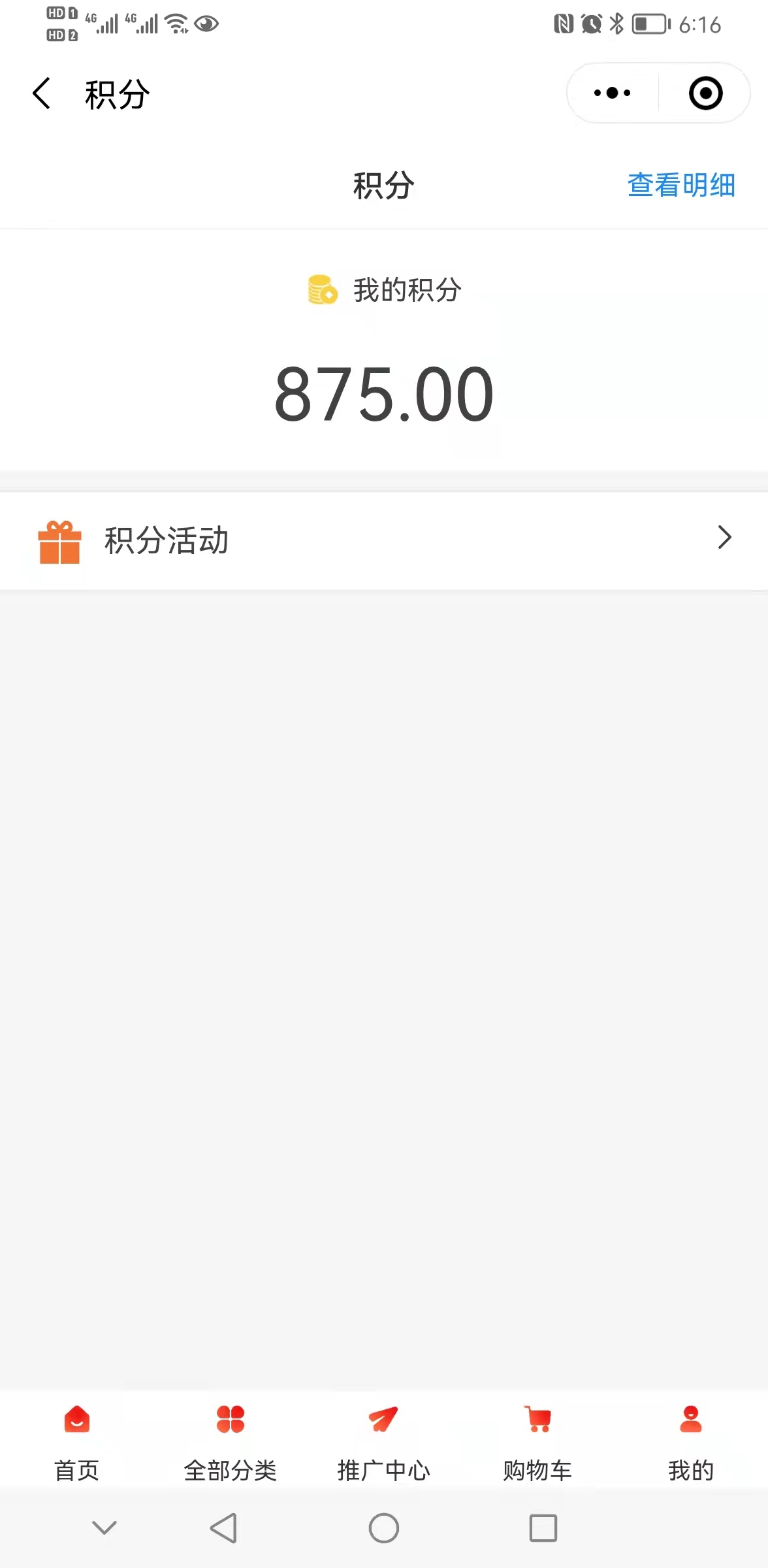The height and width of the screenshot is (1568, 768).
Task: Open 查看明细 points details
Action: [681, 185]
